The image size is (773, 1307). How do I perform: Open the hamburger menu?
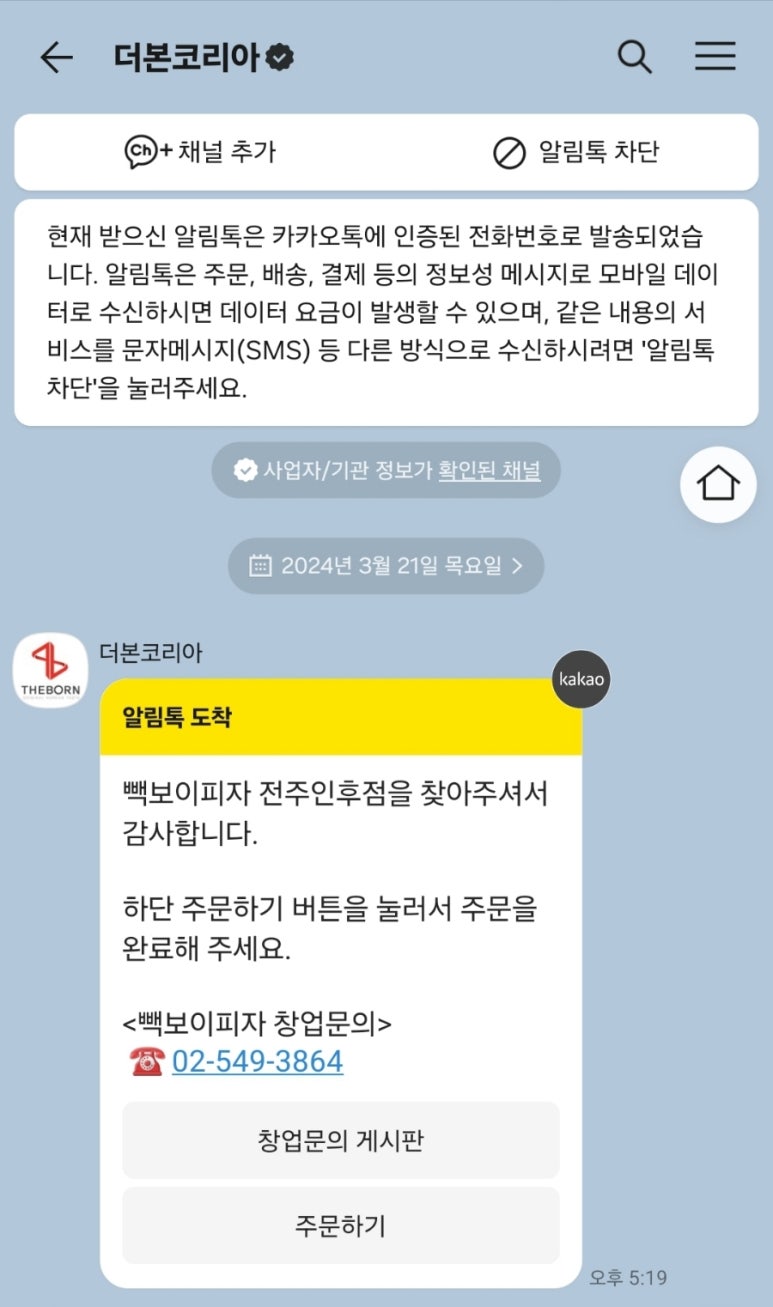[x=715, y=56]
